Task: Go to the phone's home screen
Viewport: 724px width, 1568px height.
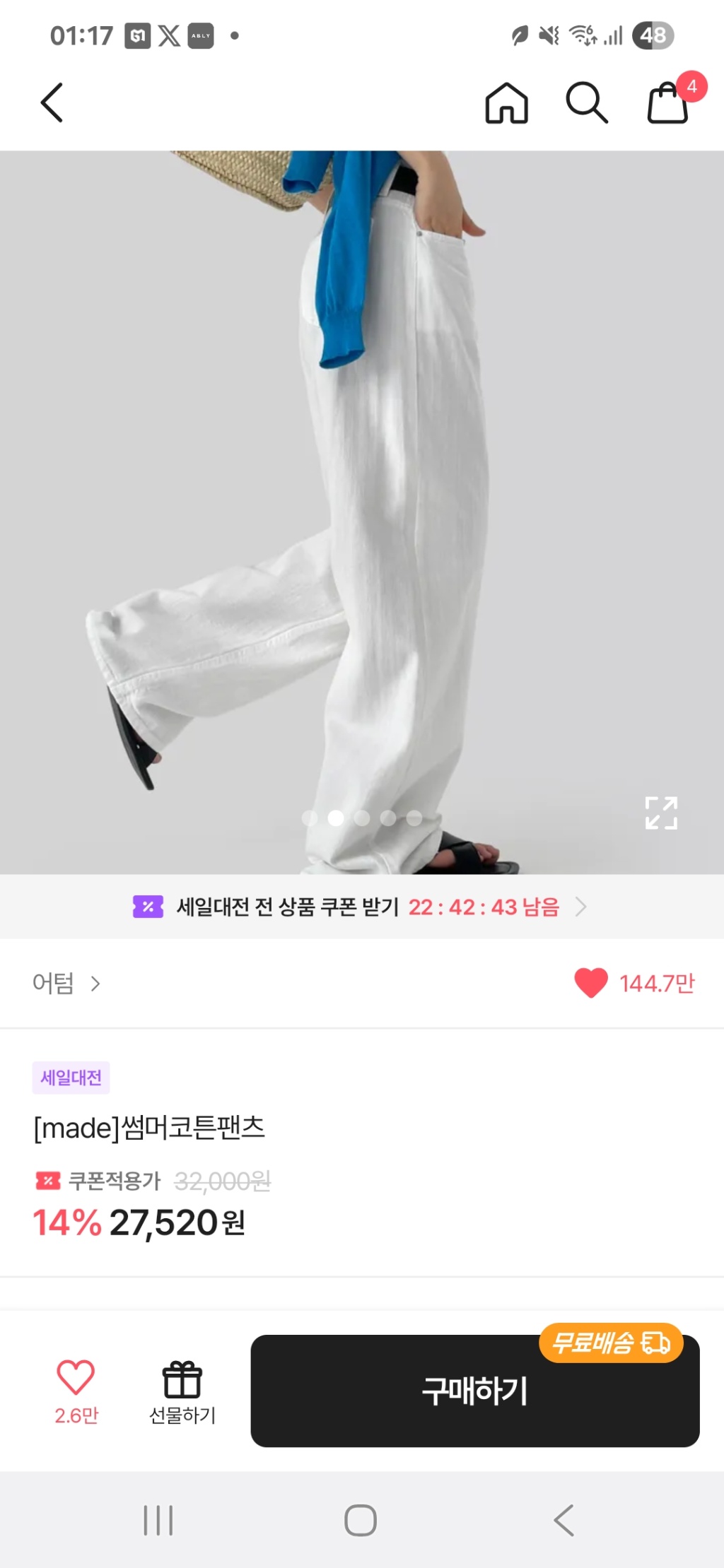Action: [x=361, y=1520]
